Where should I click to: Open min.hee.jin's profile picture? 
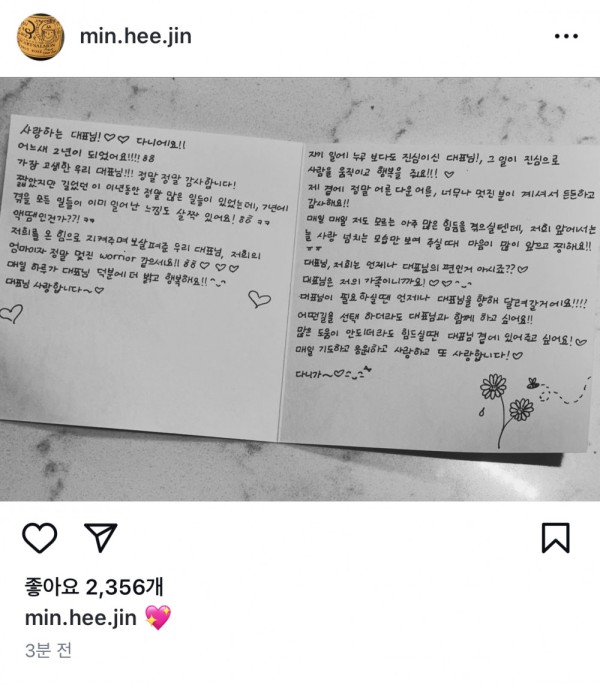point(40,36)
